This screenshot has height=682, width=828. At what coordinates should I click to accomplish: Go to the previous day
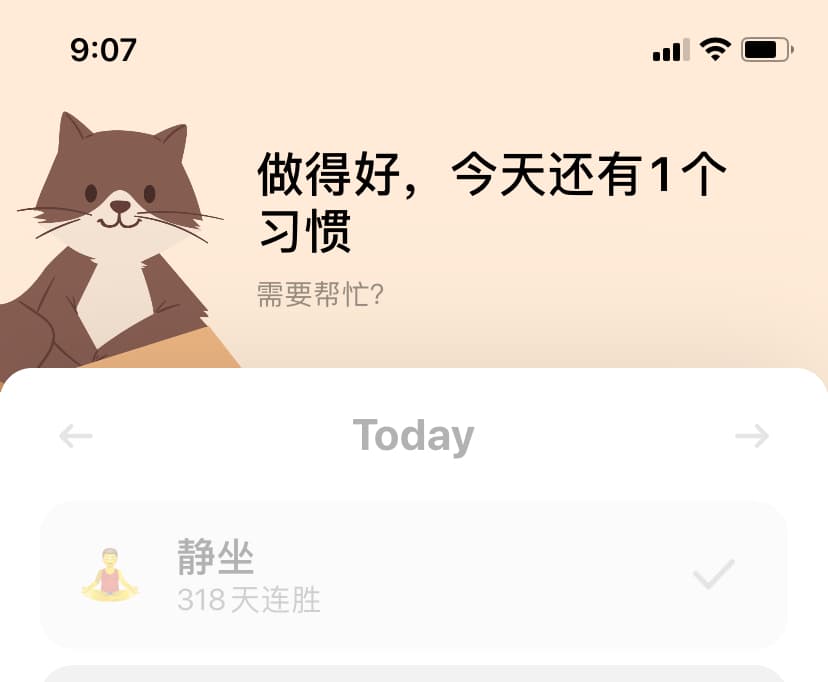(76, 436)
